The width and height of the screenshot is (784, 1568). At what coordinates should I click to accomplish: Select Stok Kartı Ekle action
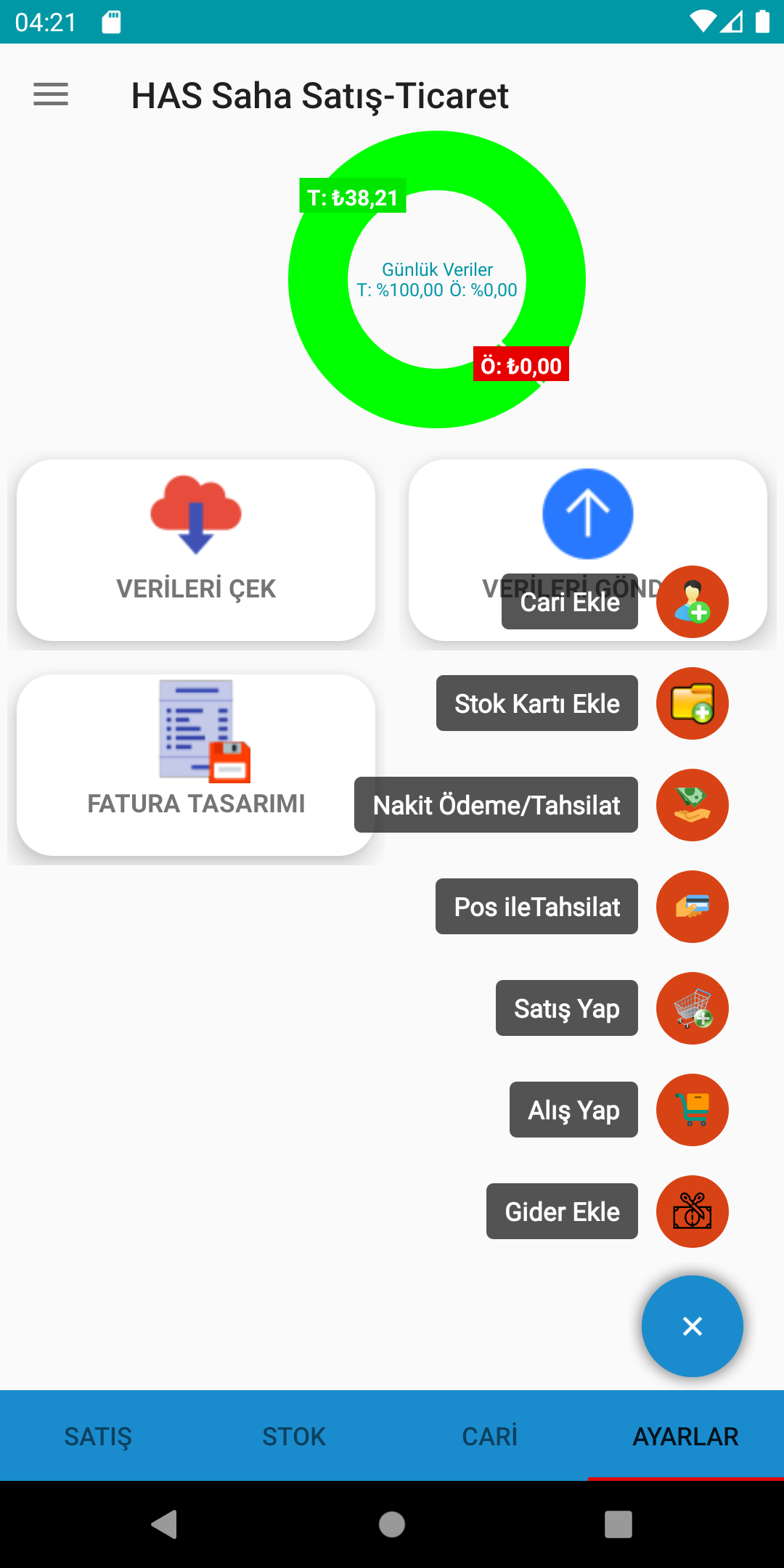tap(692, 703)
